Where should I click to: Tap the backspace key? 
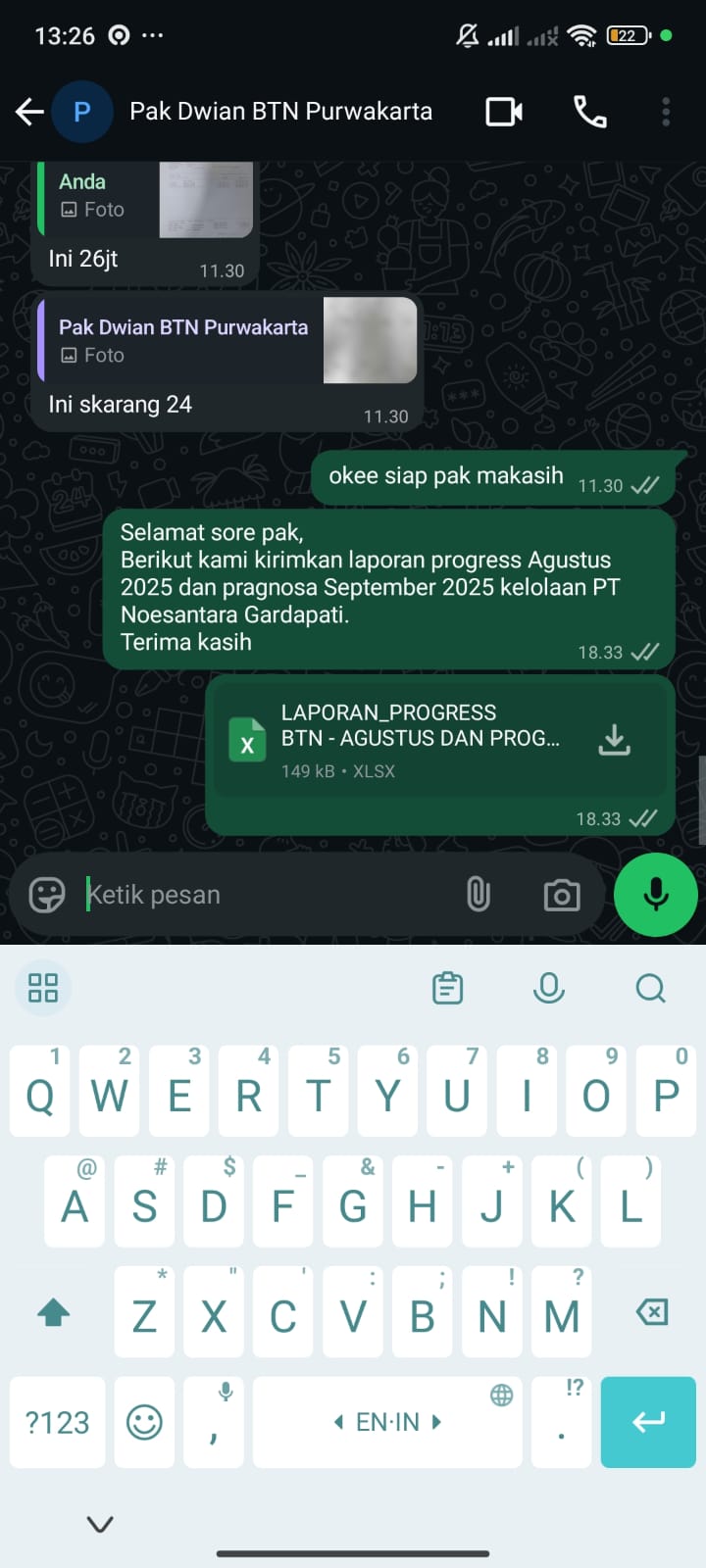coord(651,1311)
